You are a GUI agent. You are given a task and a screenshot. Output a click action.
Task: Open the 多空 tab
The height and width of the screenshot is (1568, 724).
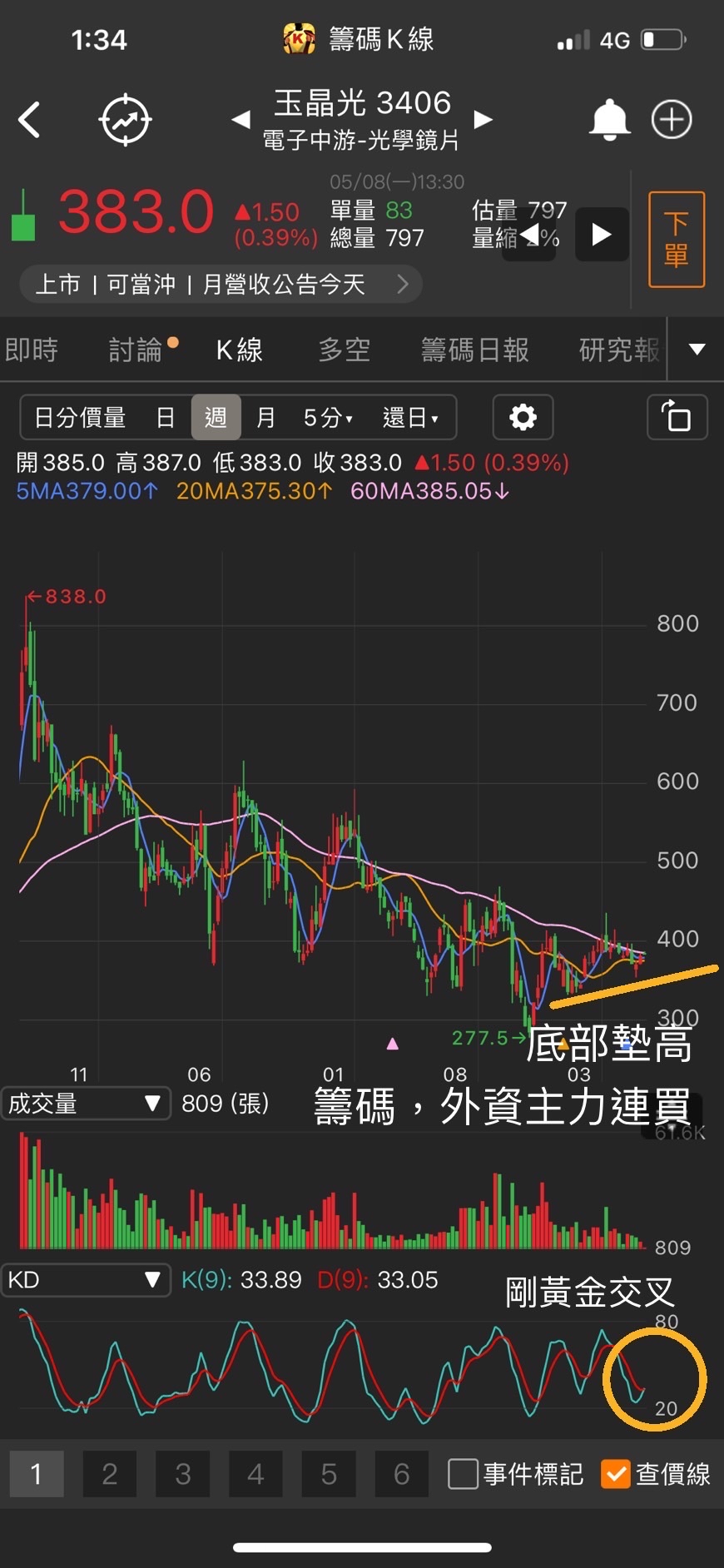(344, 350)
